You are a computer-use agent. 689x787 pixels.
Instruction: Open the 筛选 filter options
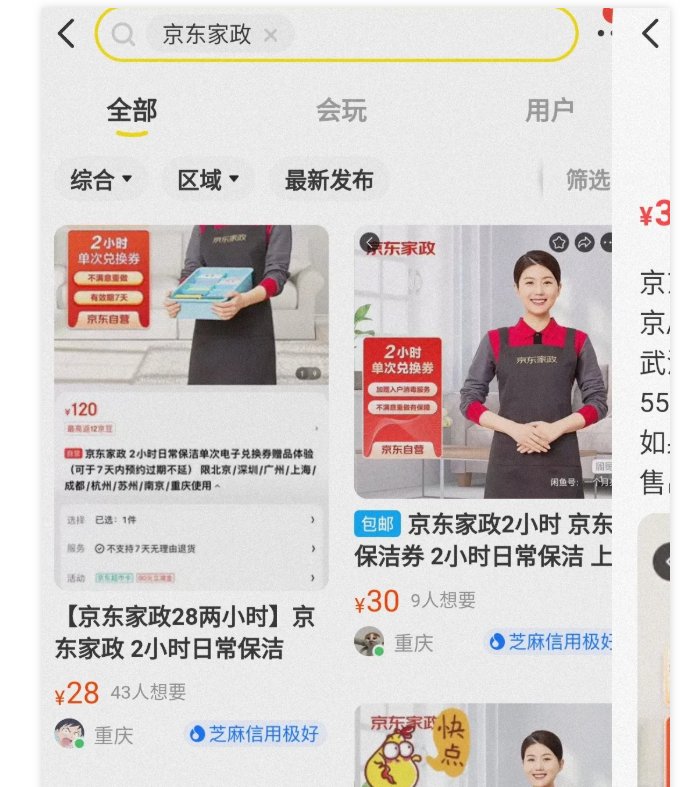pyautogui.click(x=586, y=180)
